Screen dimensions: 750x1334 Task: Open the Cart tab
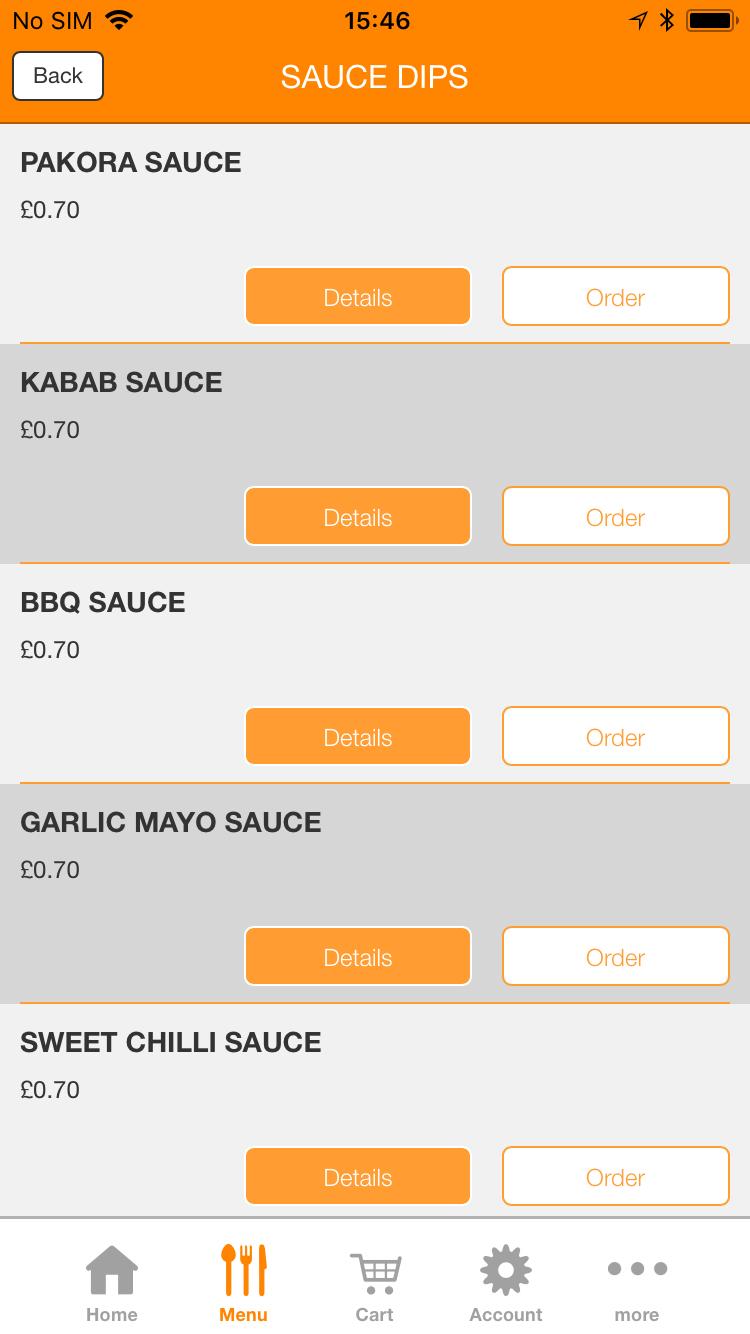[375, 1283]
